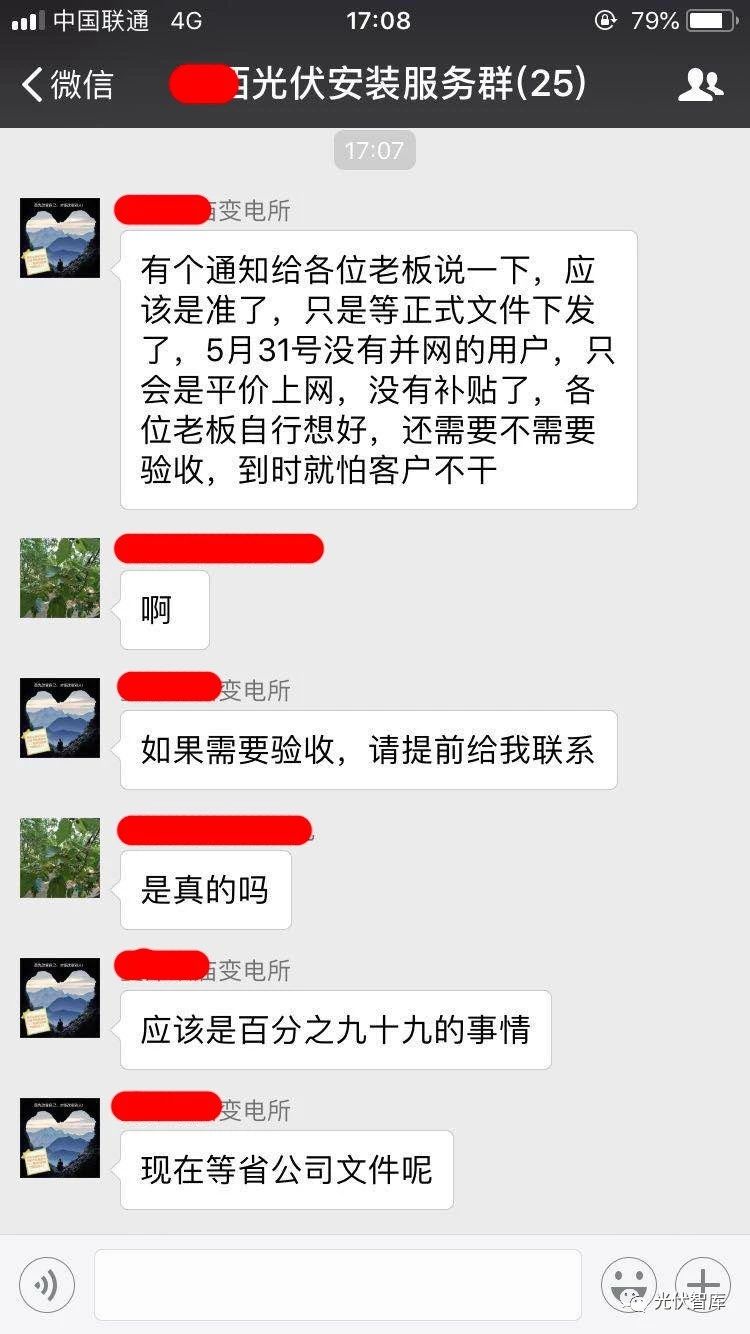This screenshot has height=1334, width=750.
Task: Open leaf avatar beside 是真的吗 message
Action: click(60, 858)
